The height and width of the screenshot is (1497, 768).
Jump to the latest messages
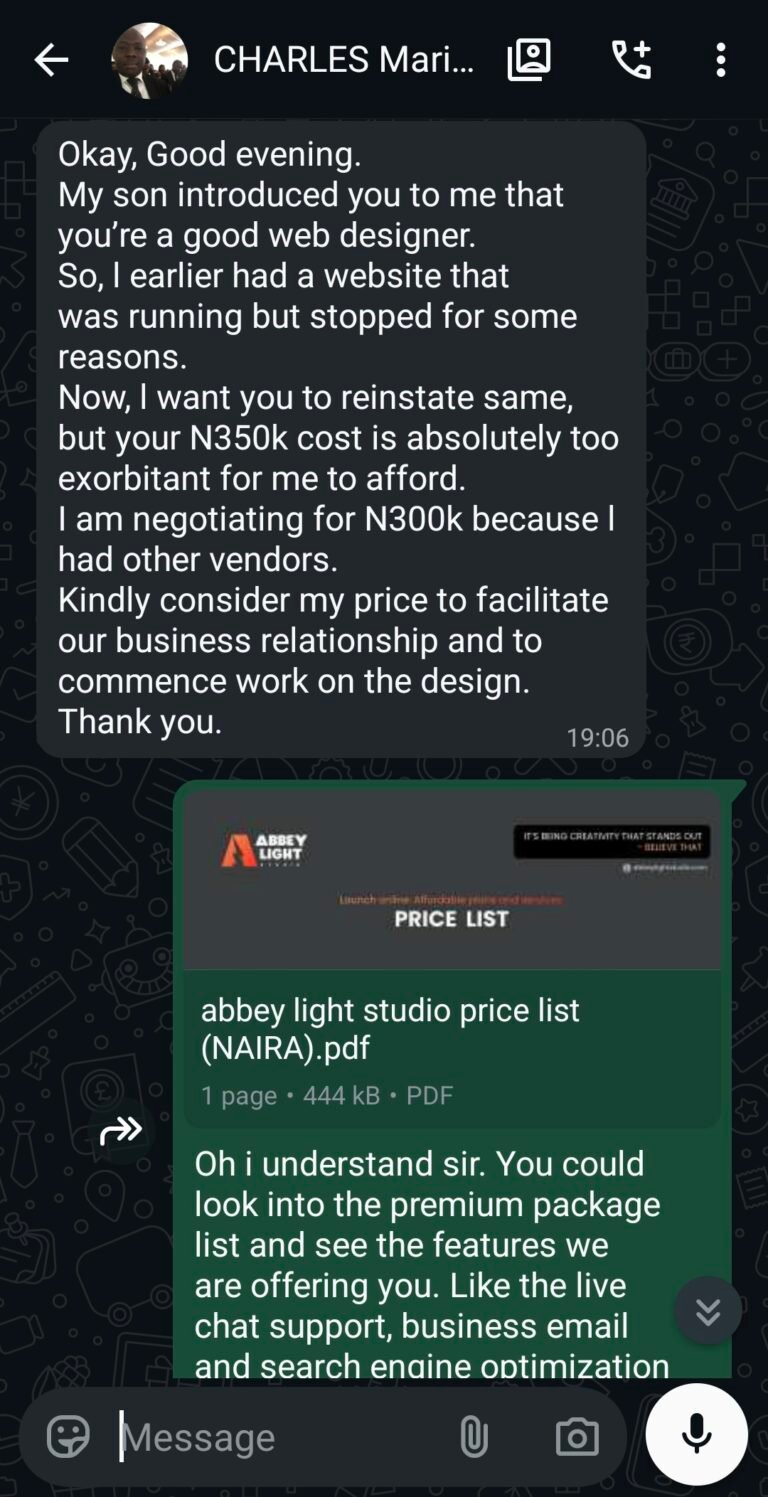coord(708,1311)
